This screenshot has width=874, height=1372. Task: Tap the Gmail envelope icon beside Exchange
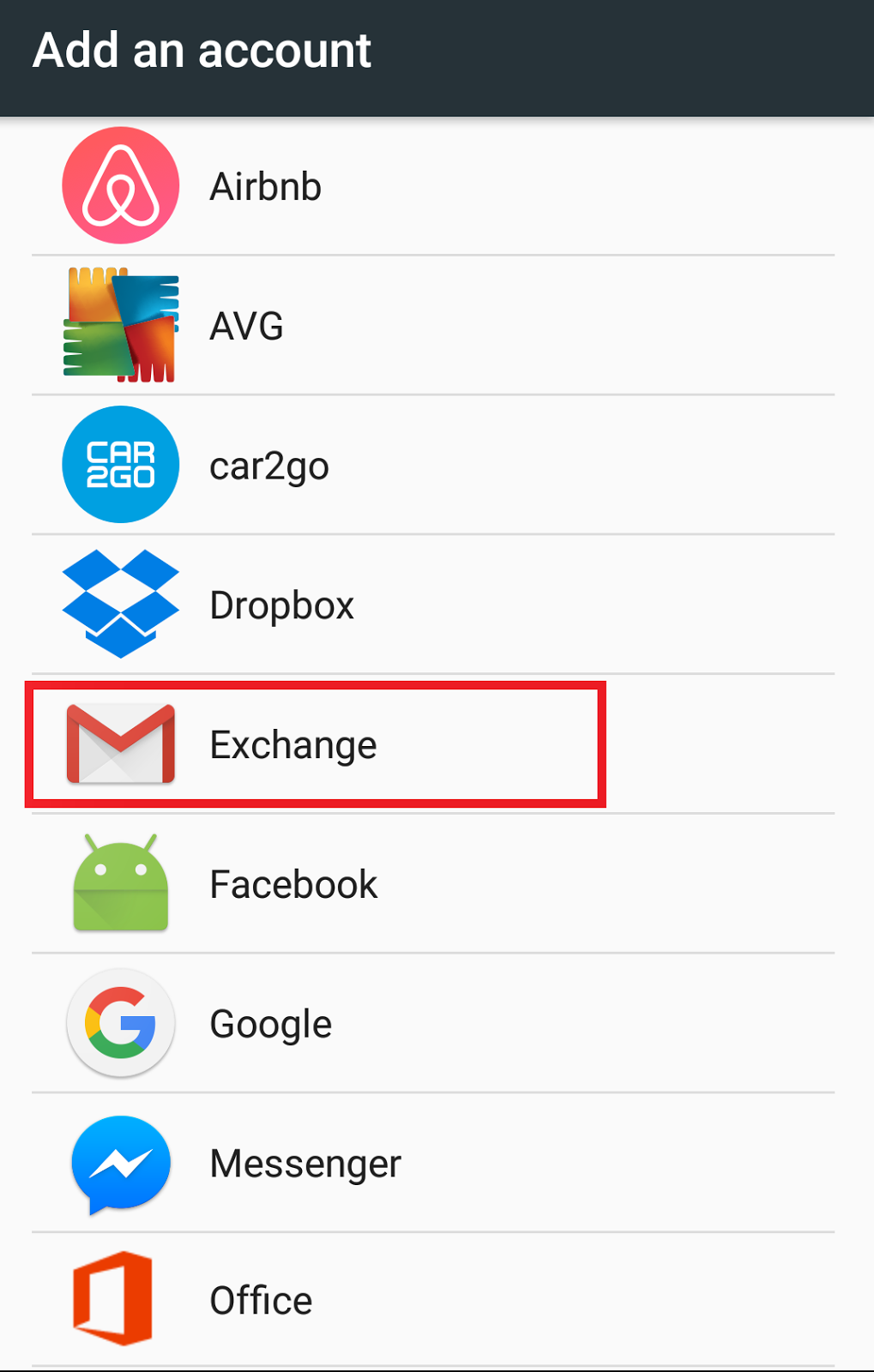pyautogui.click(x=120, y=743)
